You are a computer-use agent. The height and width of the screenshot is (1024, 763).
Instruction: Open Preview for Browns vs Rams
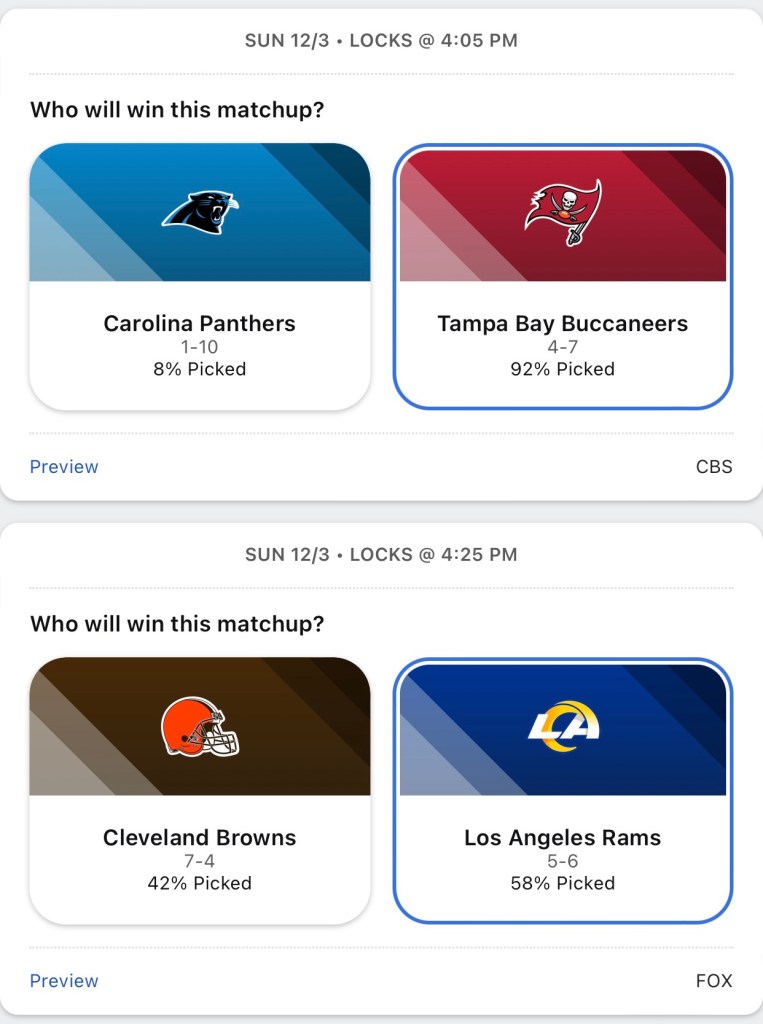click(x=64, y=981)
